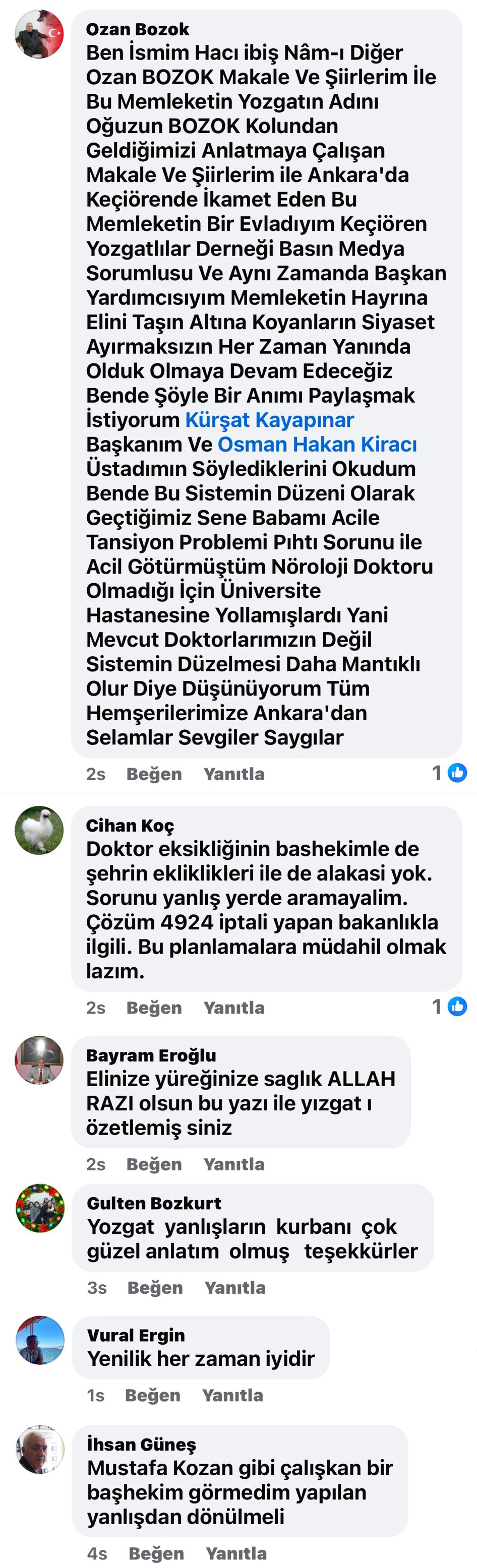This screenshot has height=1568, width=477.
Task: Like İhsan Güneş's comment
Action: coord(156,1553)
